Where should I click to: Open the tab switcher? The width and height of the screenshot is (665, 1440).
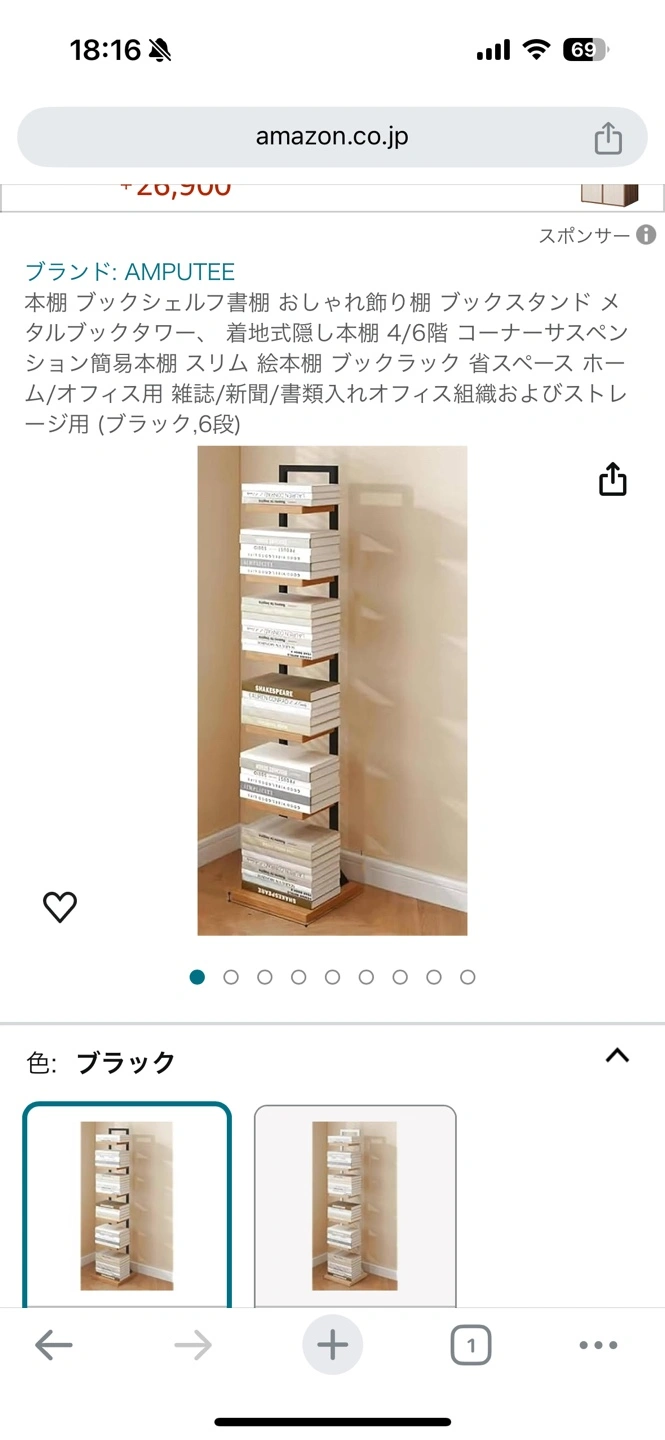click(470, 1345)
